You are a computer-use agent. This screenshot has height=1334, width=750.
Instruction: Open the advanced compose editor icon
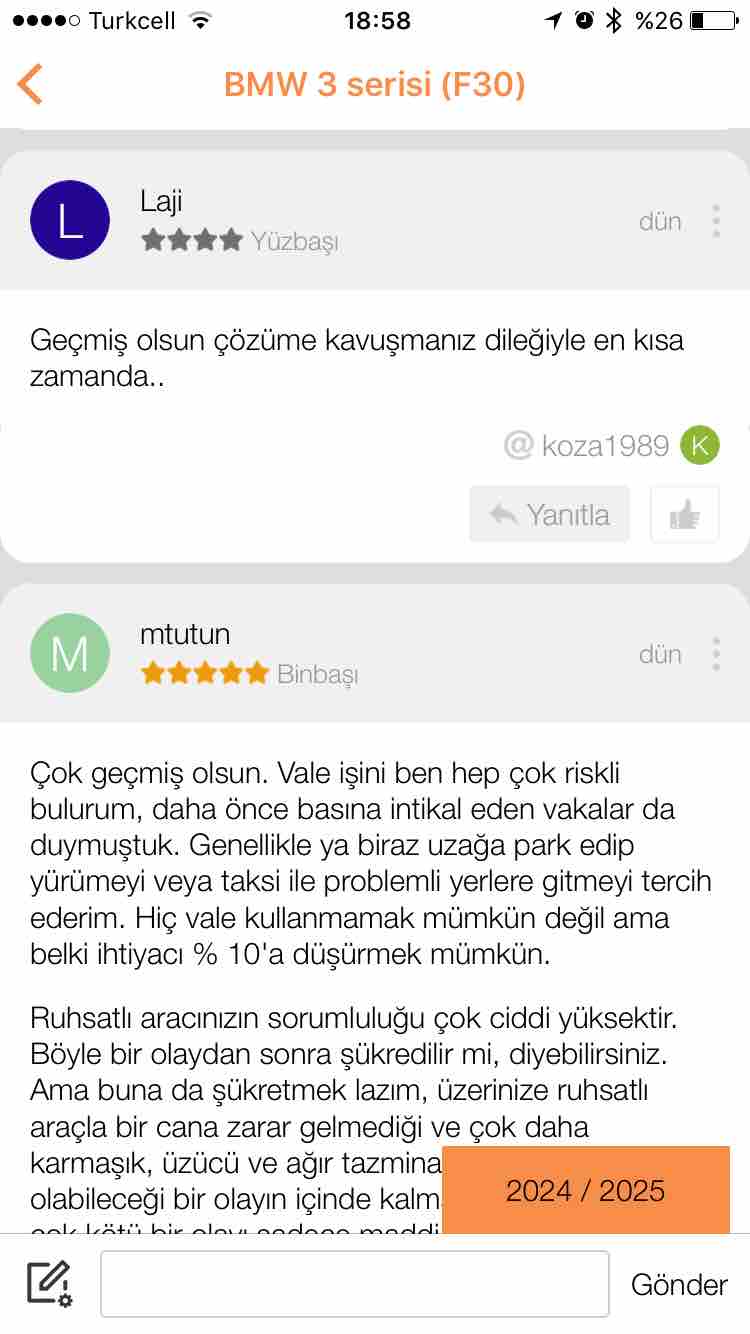click(x=49, y=1284)
